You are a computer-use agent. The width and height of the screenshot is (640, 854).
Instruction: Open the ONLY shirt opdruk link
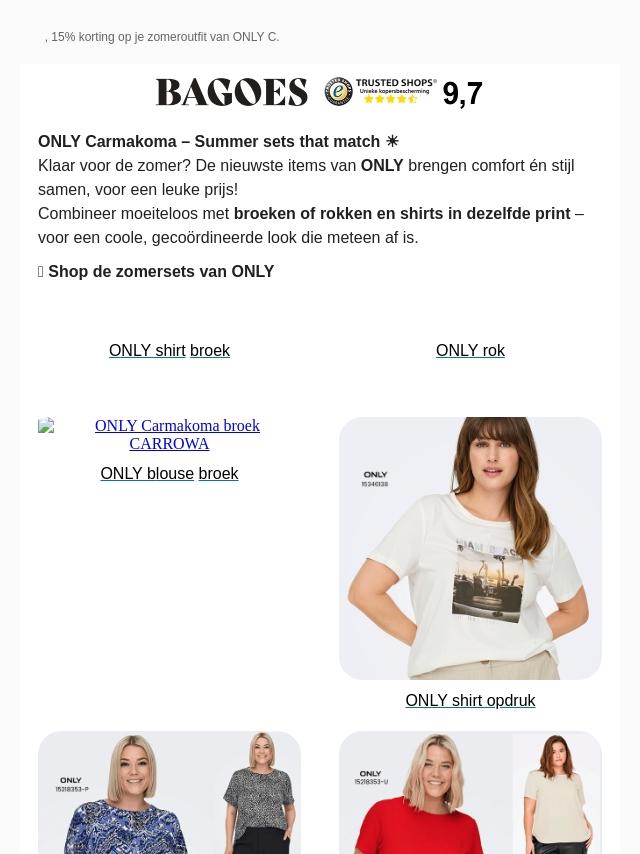470,700
